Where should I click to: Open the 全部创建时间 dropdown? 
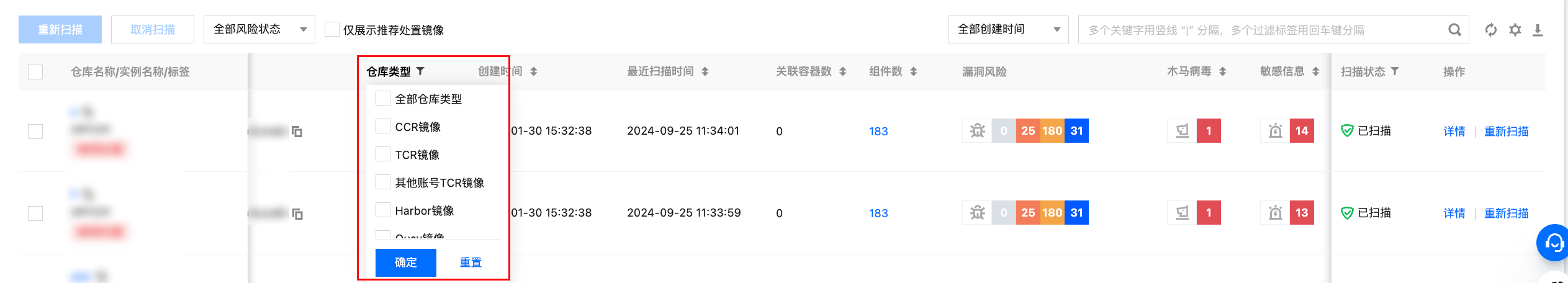coord(1007,30)
